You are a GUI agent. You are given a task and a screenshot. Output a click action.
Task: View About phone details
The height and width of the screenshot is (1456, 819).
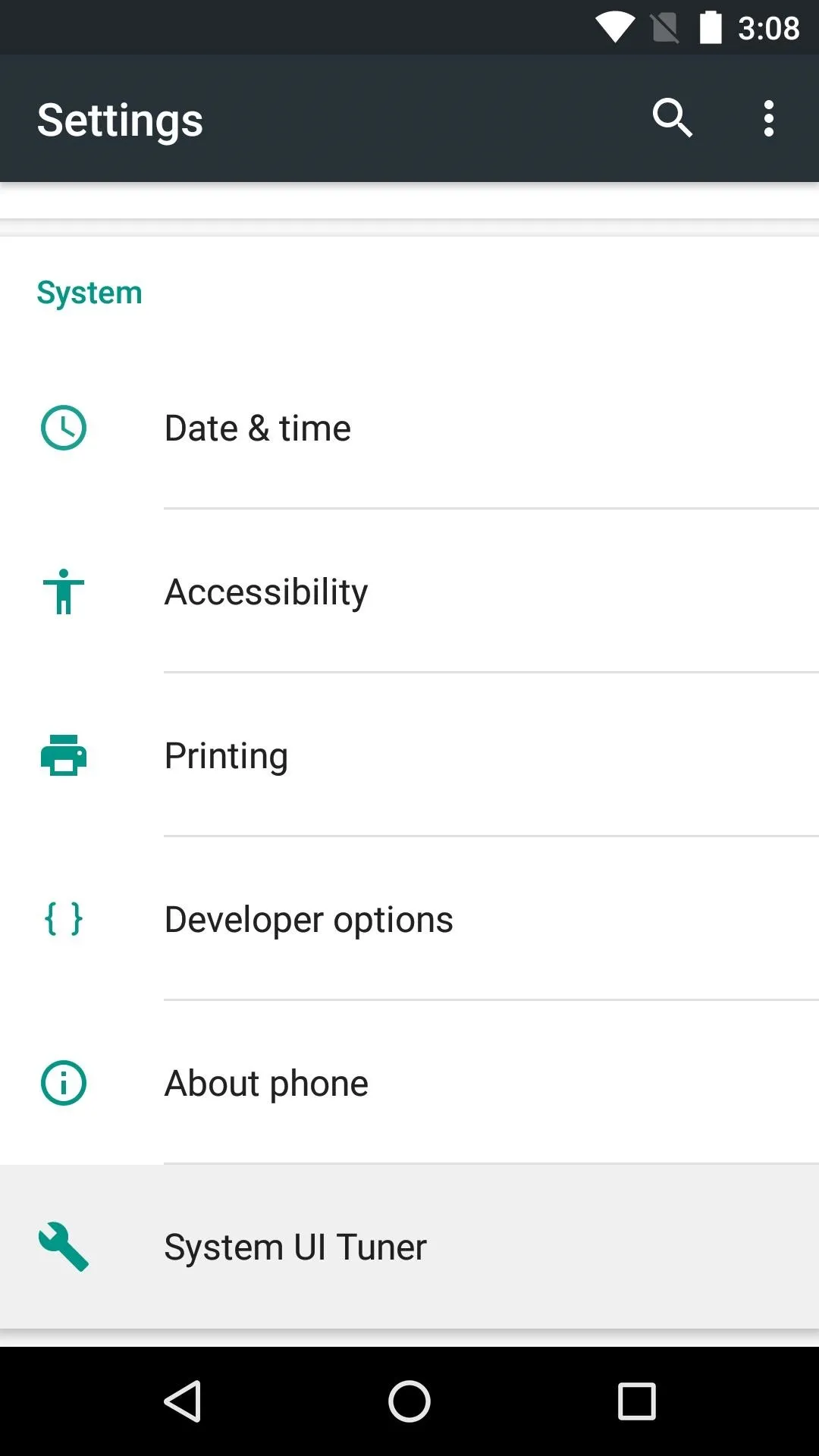tap(409, 1083)
